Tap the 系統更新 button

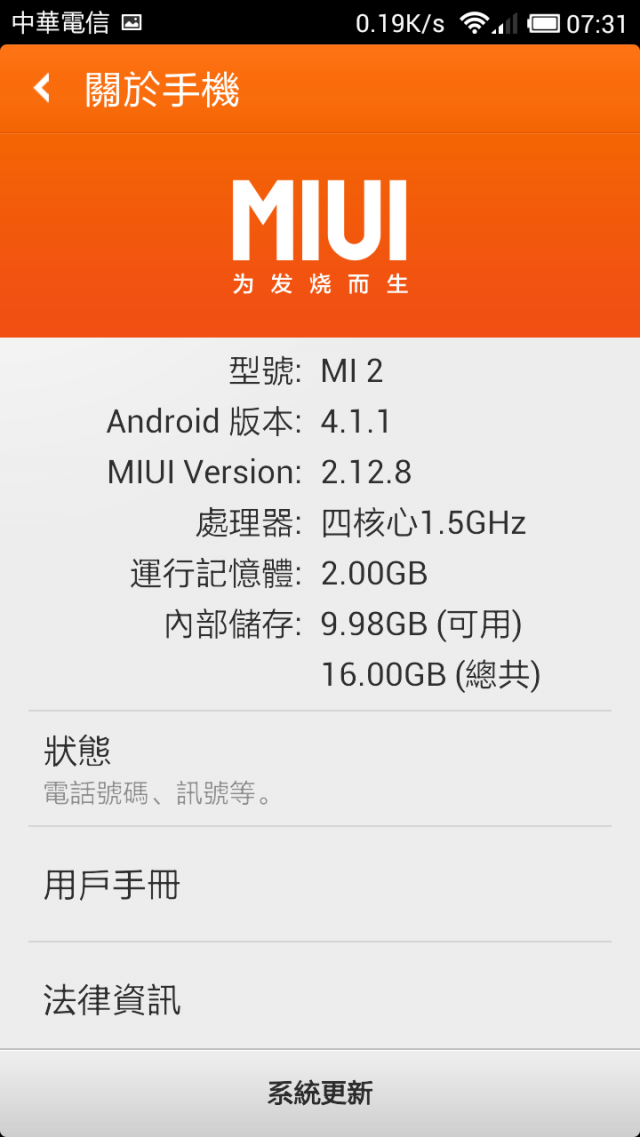(x=320, y=1093)
